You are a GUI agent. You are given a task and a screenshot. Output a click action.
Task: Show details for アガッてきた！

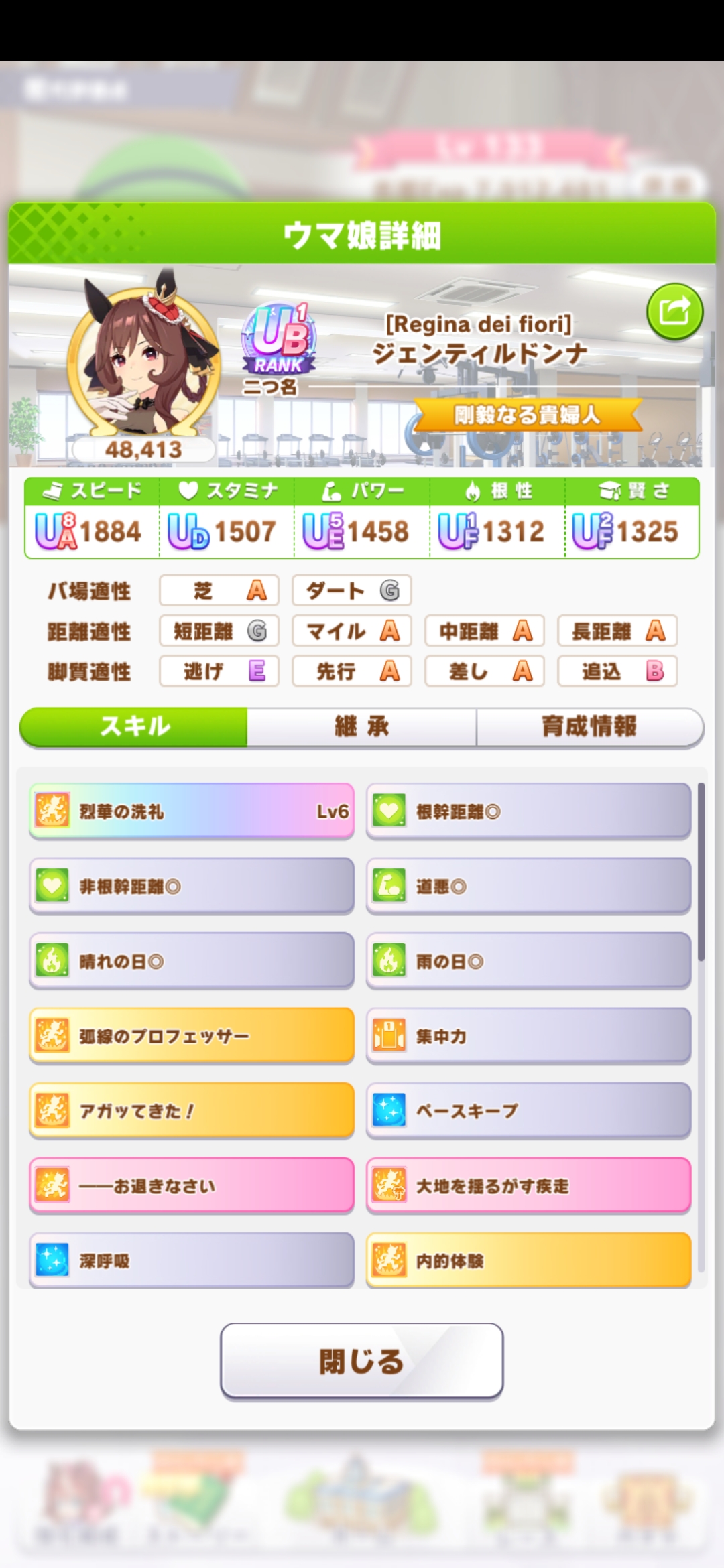click(192, 1112)
